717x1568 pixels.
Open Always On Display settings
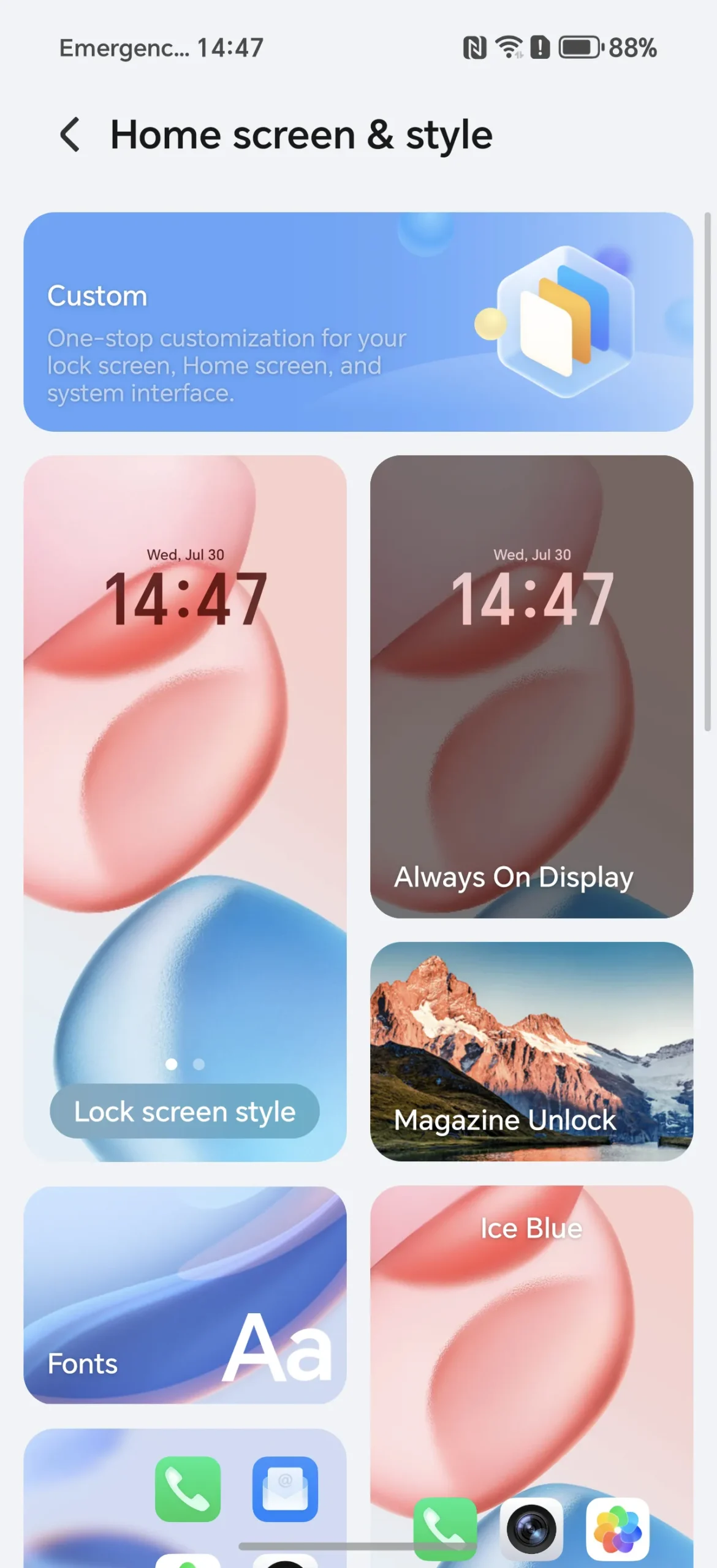(x=532, y=686)
